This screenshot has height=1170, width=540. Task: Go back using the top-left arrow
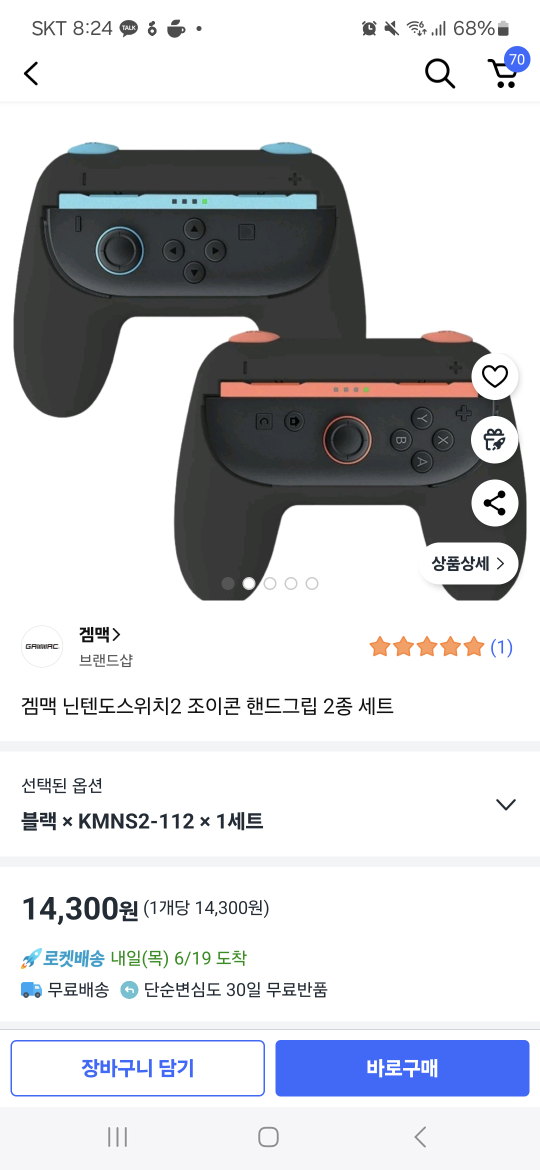pyautogui.click(x=31, y=73)
